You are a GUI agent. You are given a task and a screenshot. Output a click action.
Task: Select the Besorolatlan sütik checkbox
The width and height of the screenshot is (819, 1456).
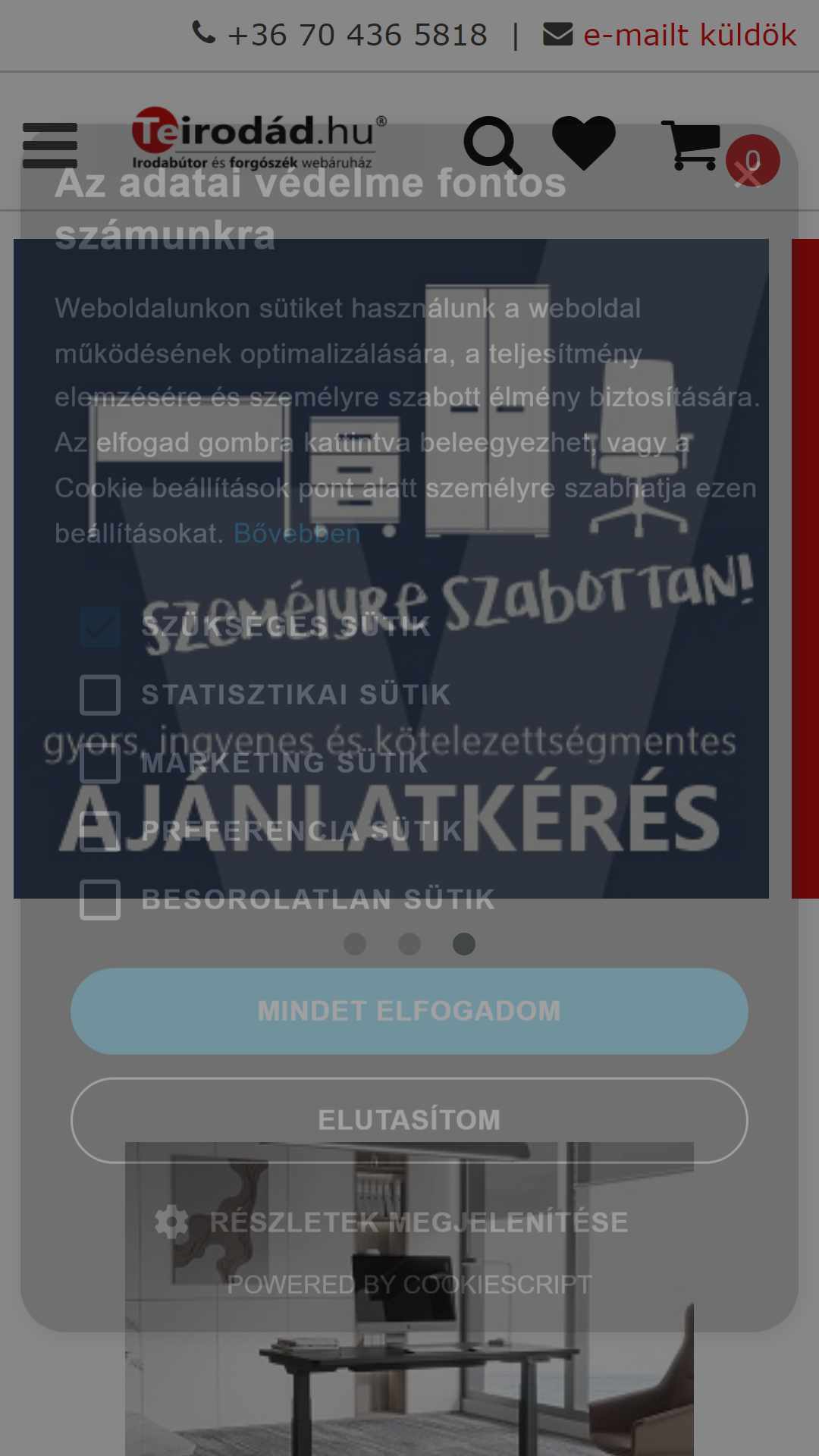(x=100, y=899)
